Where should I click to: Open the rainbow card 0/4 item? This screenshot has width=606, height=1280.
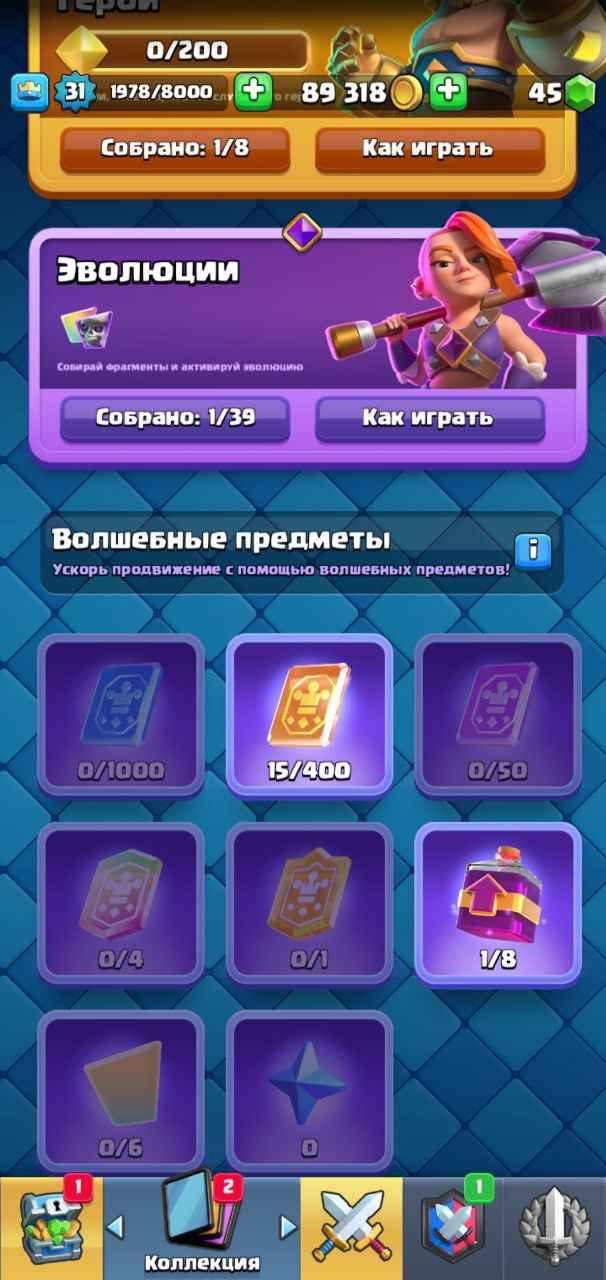[x=121, y=902]
